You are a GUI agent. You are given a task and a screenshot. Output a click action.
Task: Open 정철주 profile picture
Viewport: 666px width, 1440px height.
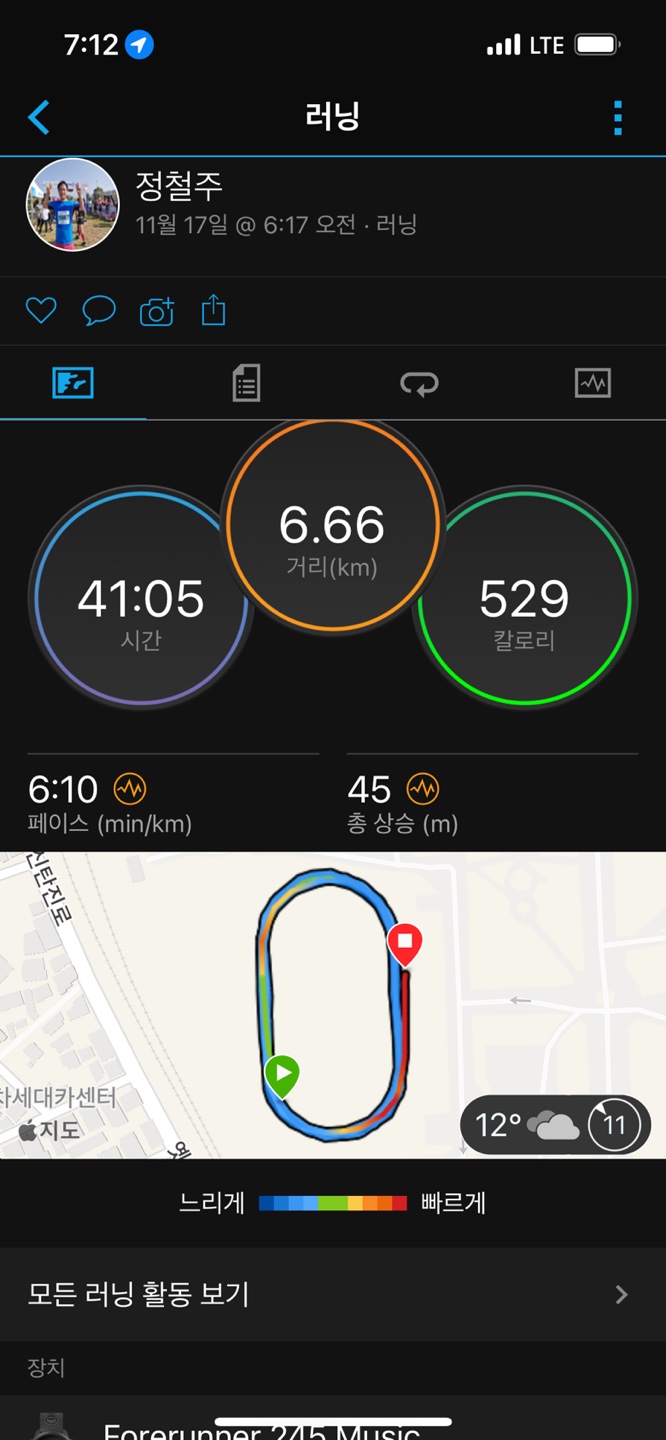pyautogui.click(x=72, y=205)
